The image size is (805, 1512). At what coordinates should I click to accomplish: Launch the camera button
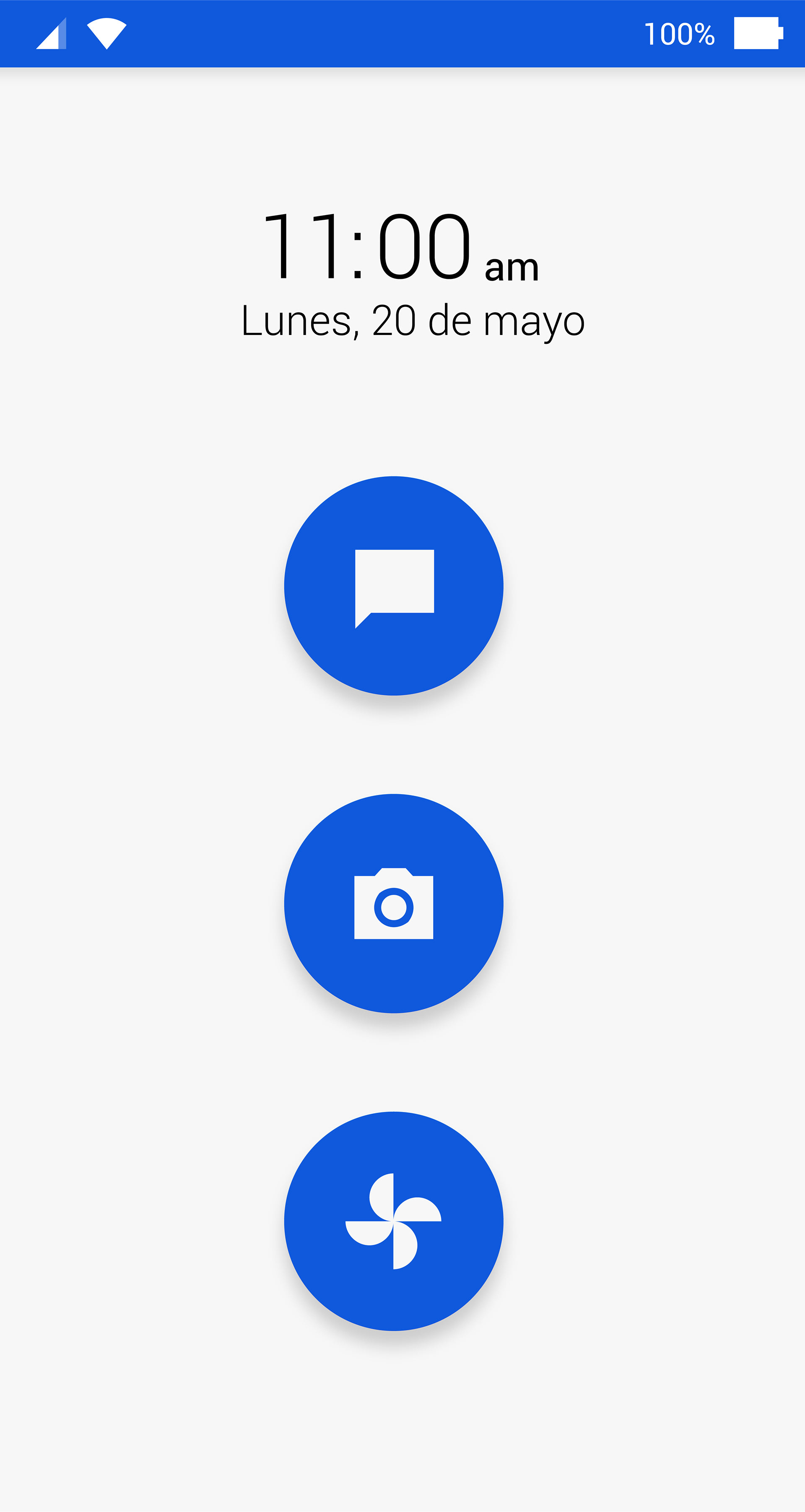coord(394,903)
